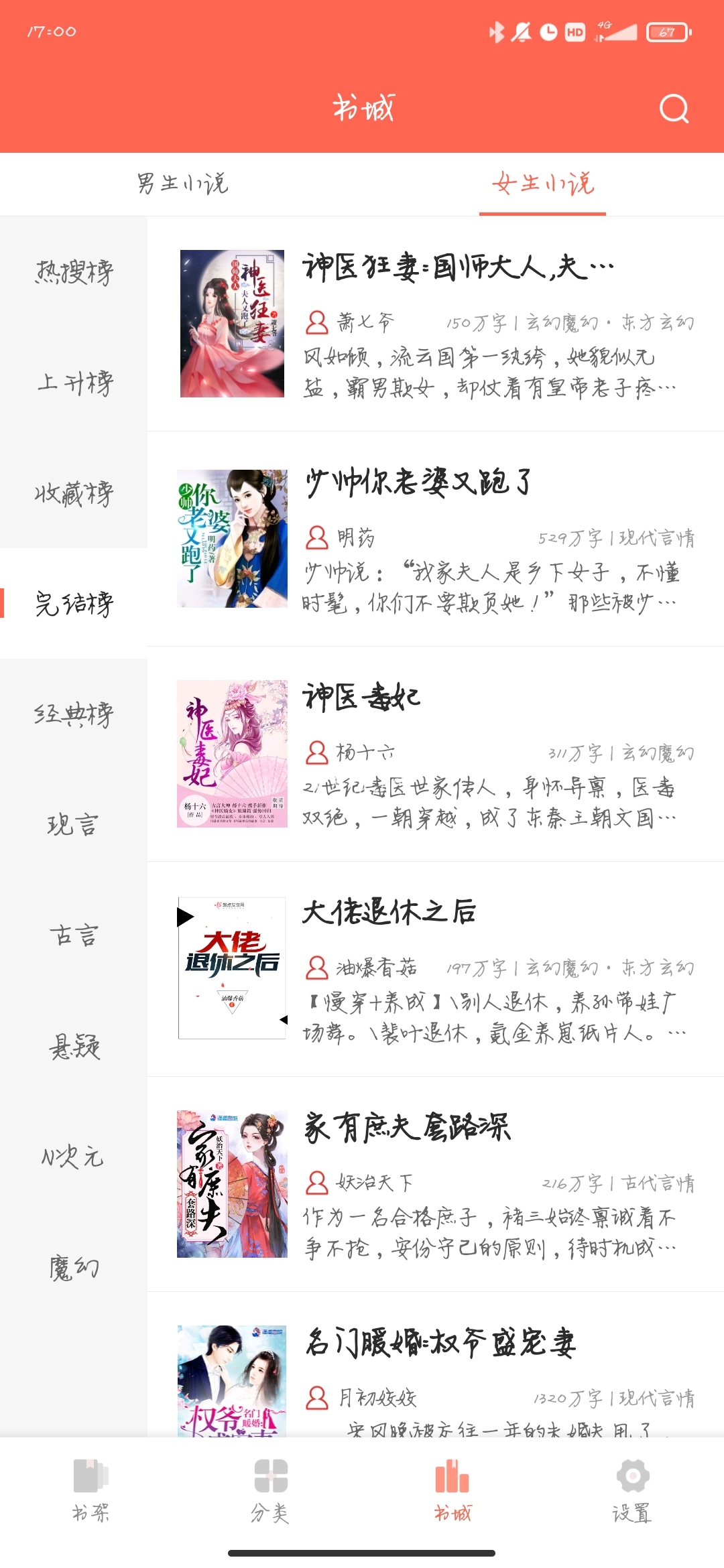The image size is (724, 1568).
Task: Tap the 悬疑 category
Action: tap(74, 1046)
